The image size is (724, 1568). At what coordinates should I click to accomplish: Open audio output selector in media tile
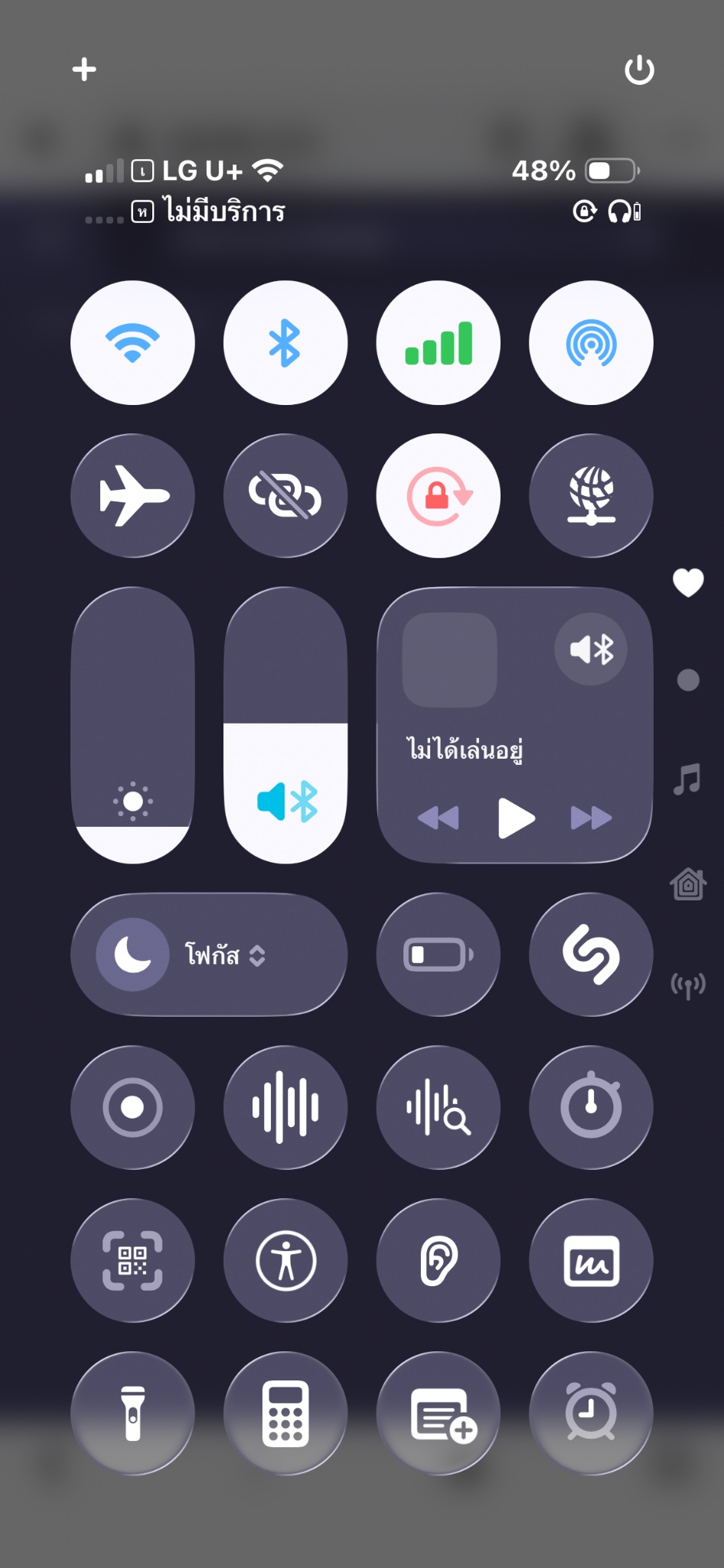pyautogui.click(x=591, y=649)
